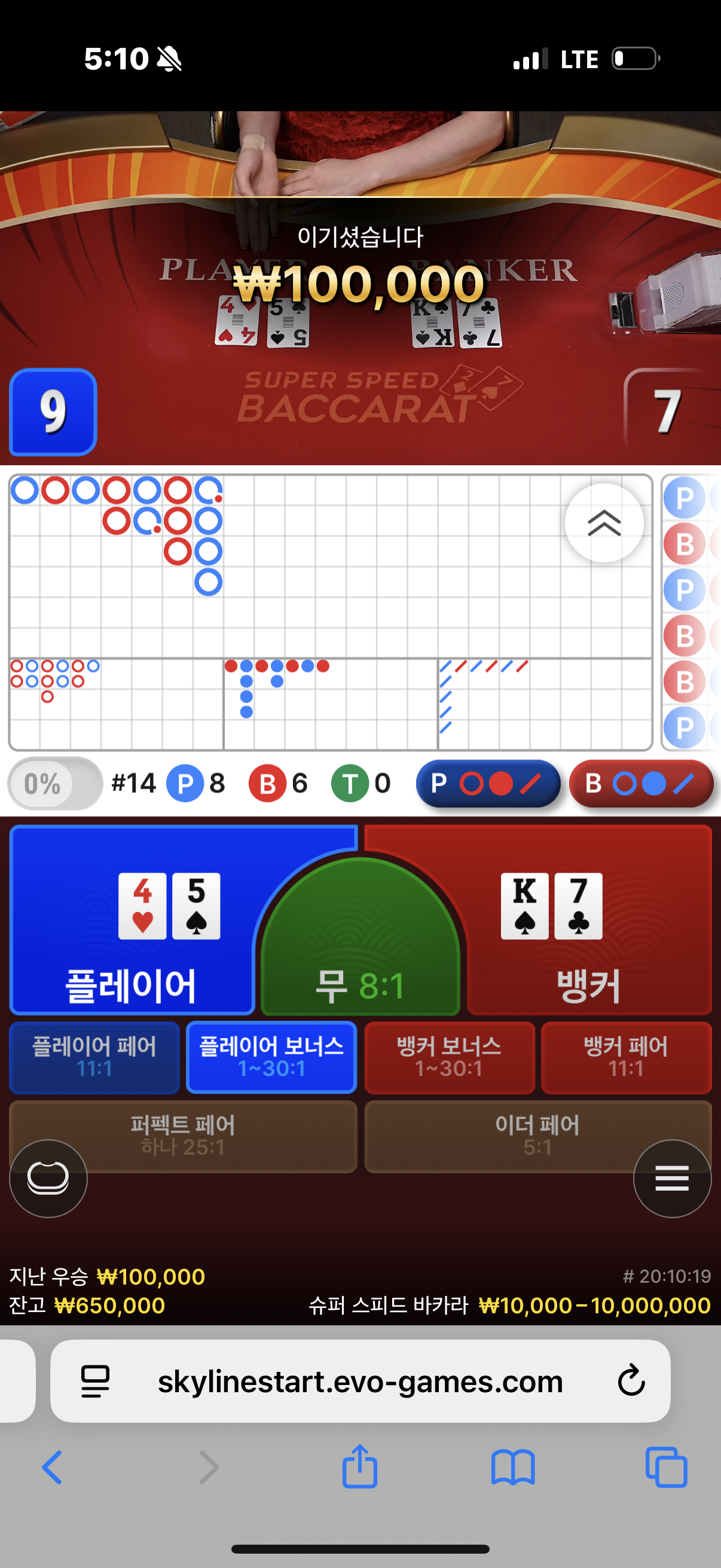The image size is (721, 1568).
Task: Go back in the browser
Action: pyautogui.click(x=53, y=1467)
